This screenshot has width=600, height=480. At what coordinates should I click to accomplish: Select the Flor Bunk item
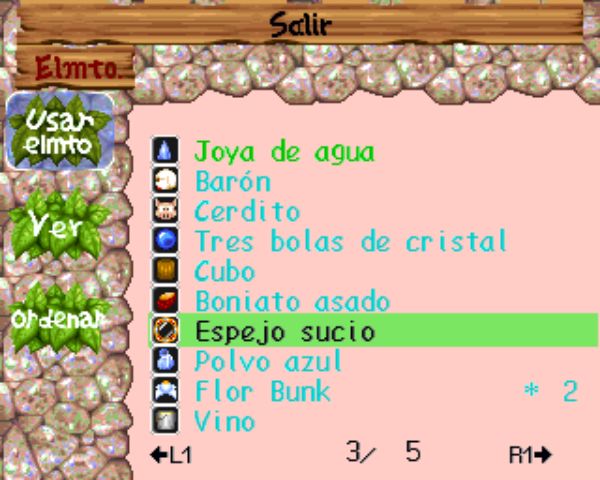tap(262, 391)
